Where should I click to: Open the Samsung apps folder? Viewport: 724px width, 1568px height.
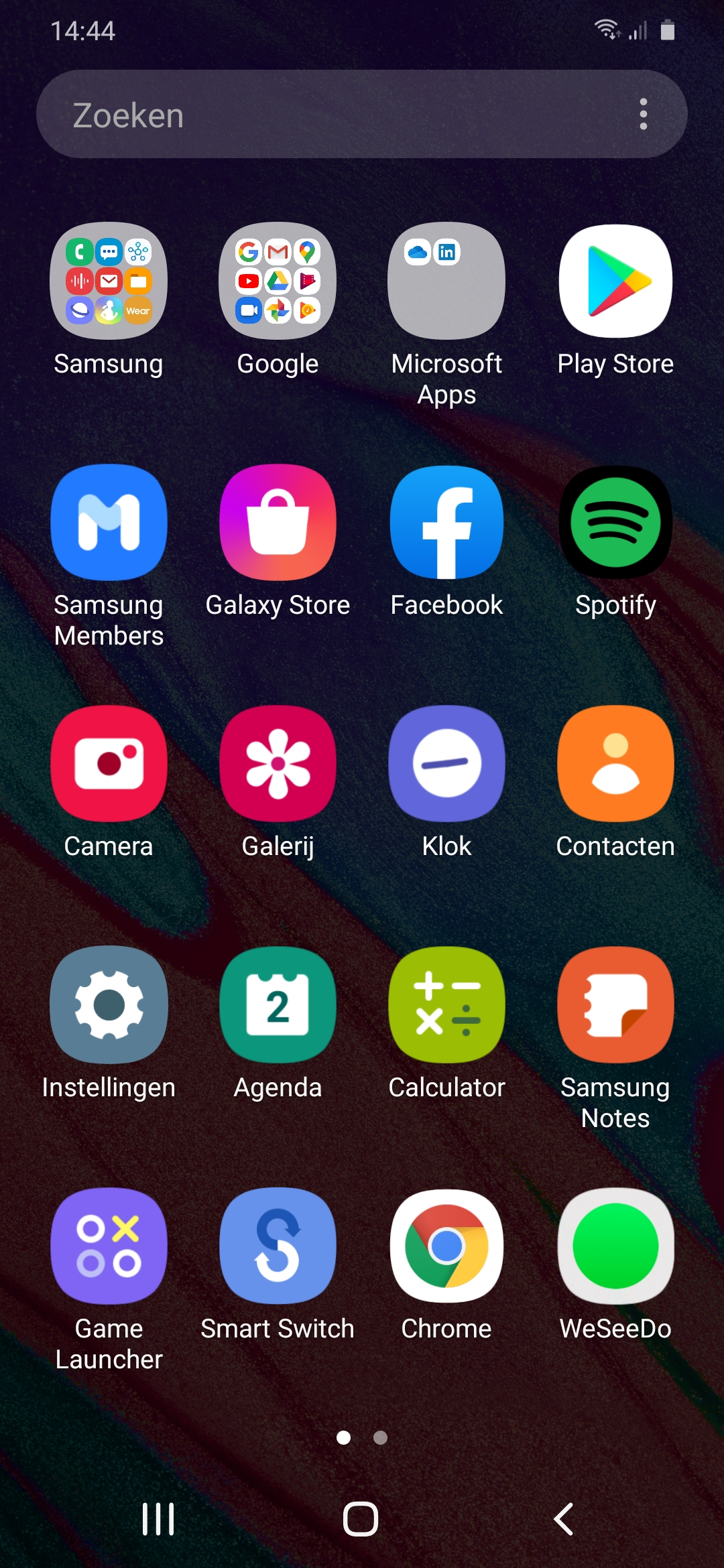point(109,281)
